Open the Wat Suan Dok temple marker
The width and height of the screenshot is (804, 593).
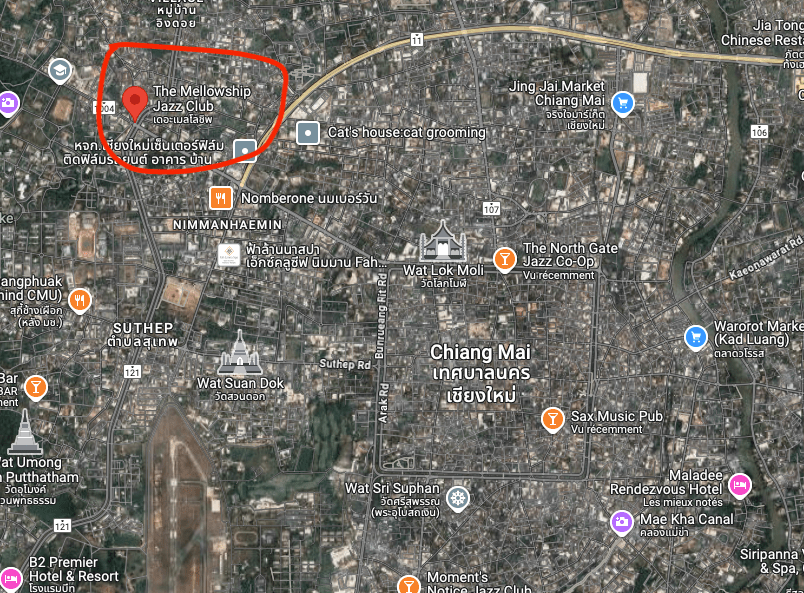[x=240, y=352]
